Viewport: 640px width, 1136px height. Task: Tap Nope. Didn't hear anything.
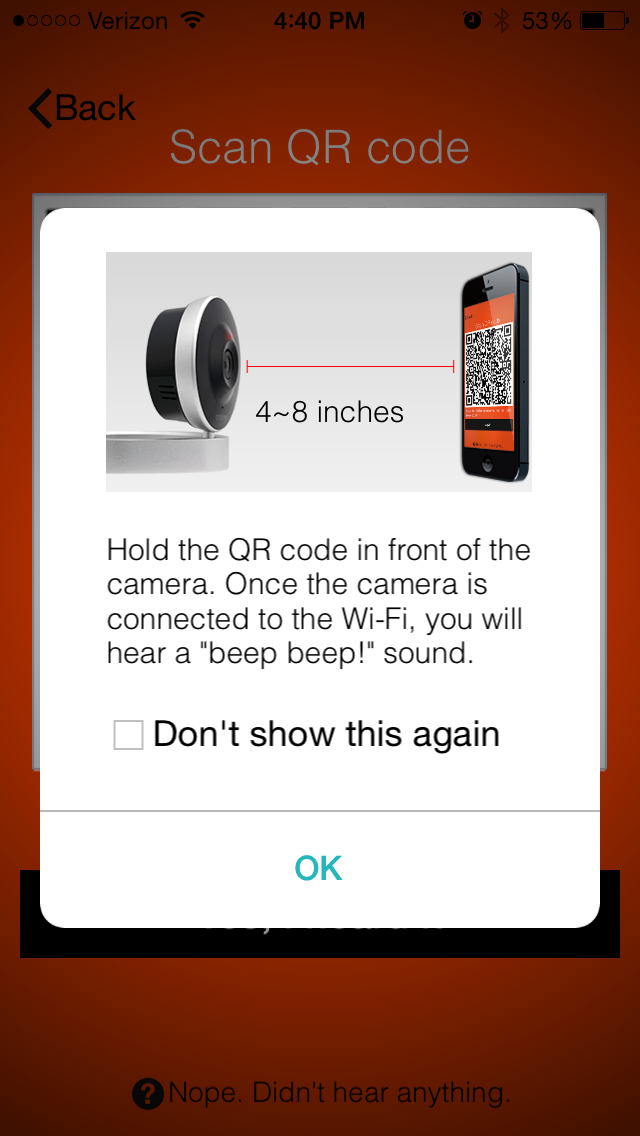pos(322,1092)
